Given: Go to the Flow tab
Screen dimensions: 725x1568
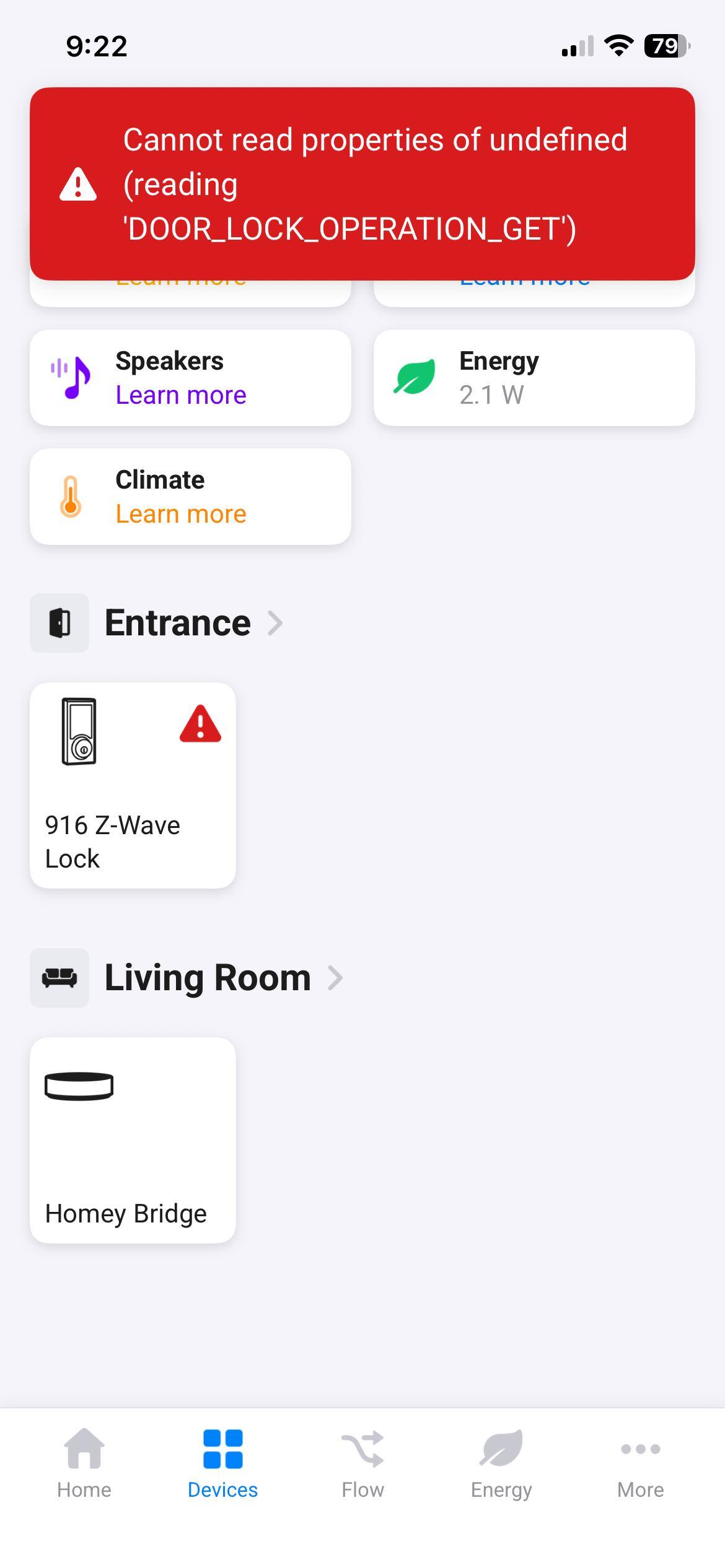Looking at the screenshot, I should (x=362, y=1461).
